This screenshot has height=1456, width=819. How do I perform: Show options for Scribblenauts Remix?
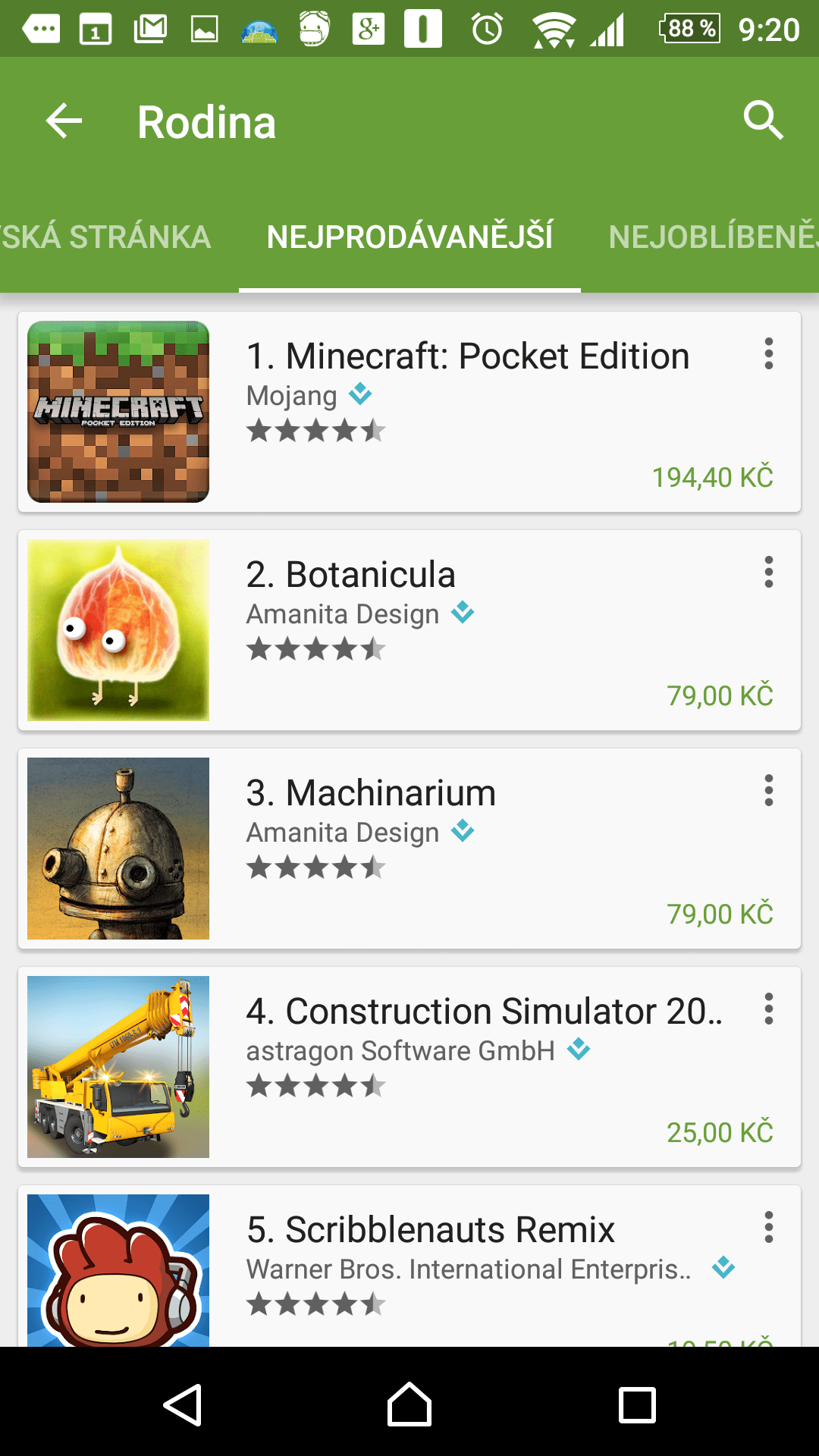click(x=769, y=1228)
